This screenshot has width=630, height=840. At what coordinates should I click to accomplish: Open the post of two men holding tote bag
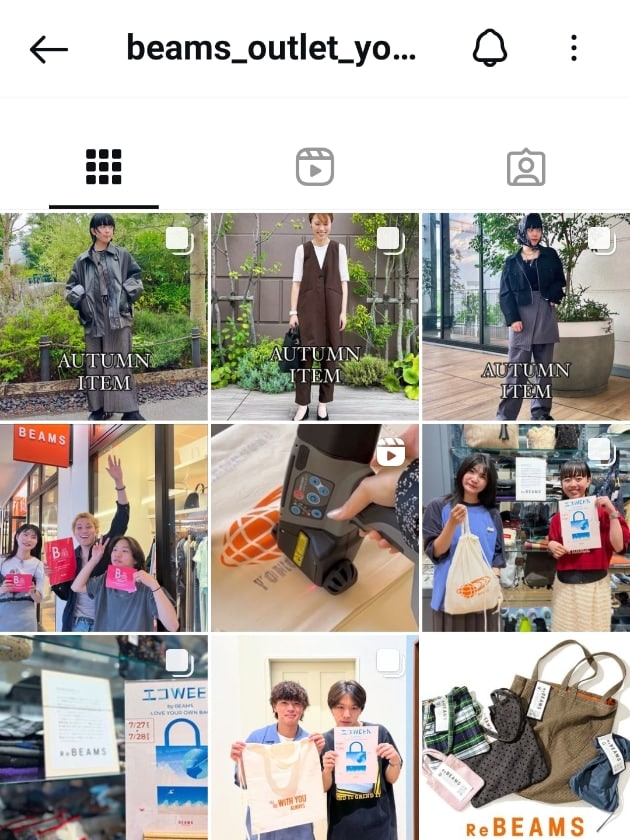(315, 738)
